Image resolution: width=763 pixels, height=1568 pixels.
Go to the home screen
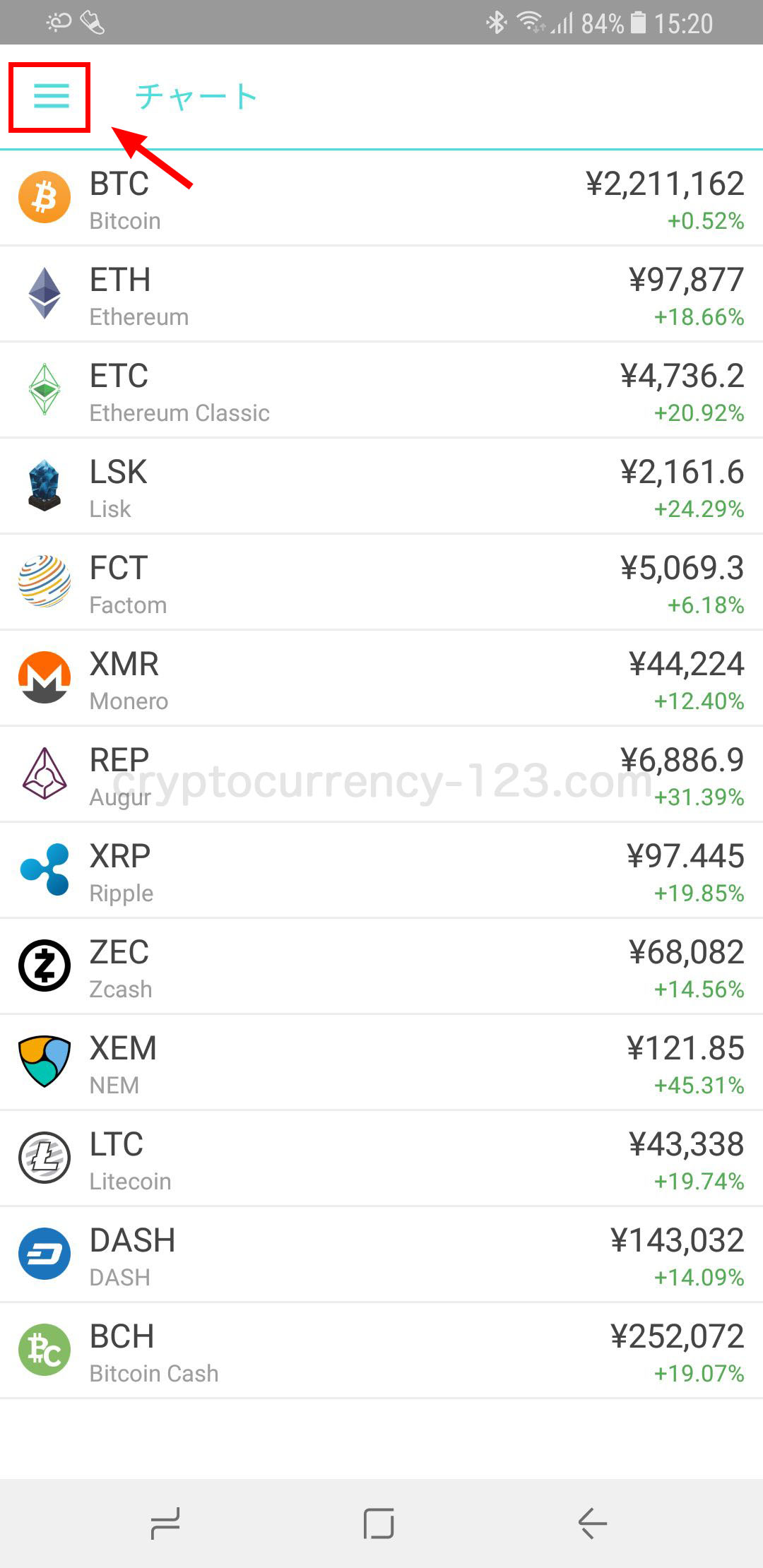tap(379, 1523)
